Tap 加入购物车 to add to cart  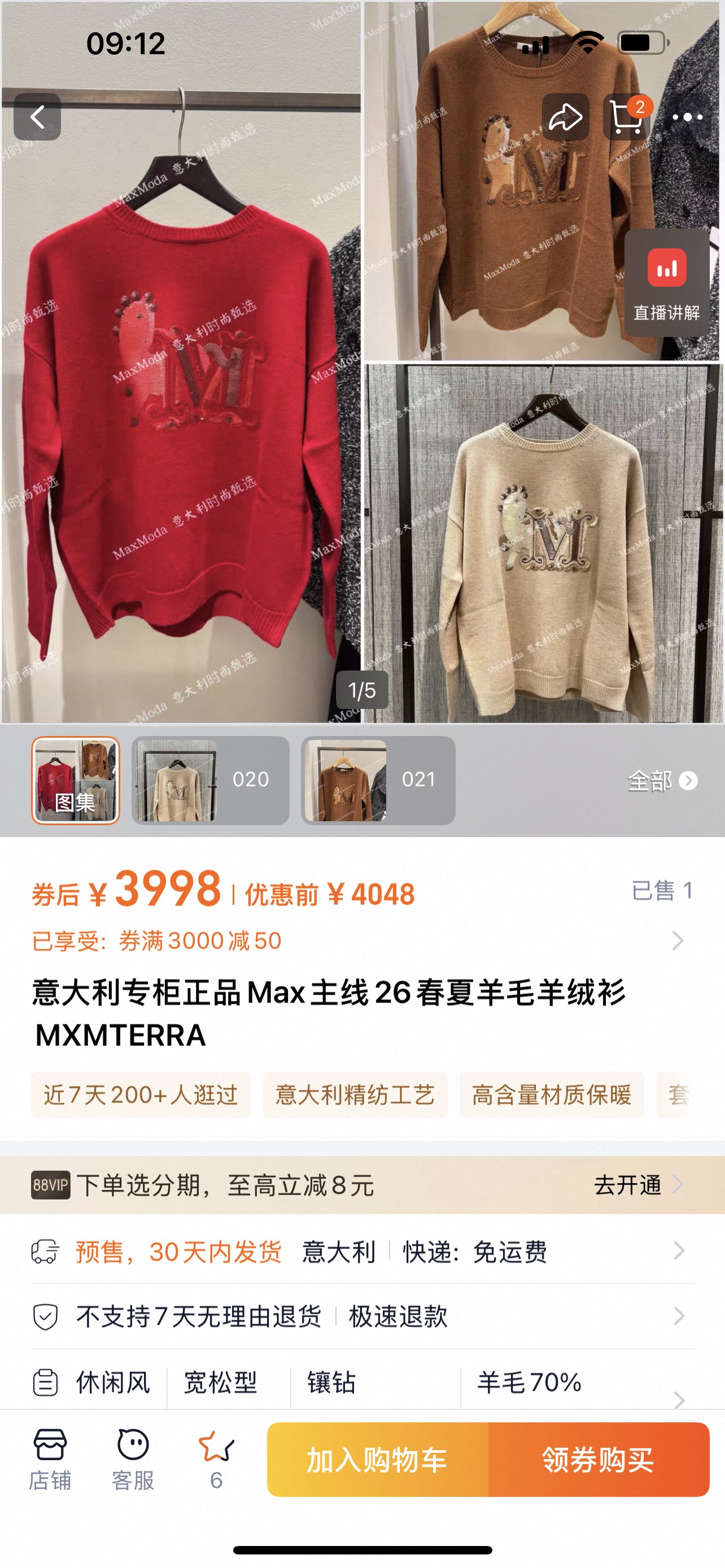(377, 1460)
